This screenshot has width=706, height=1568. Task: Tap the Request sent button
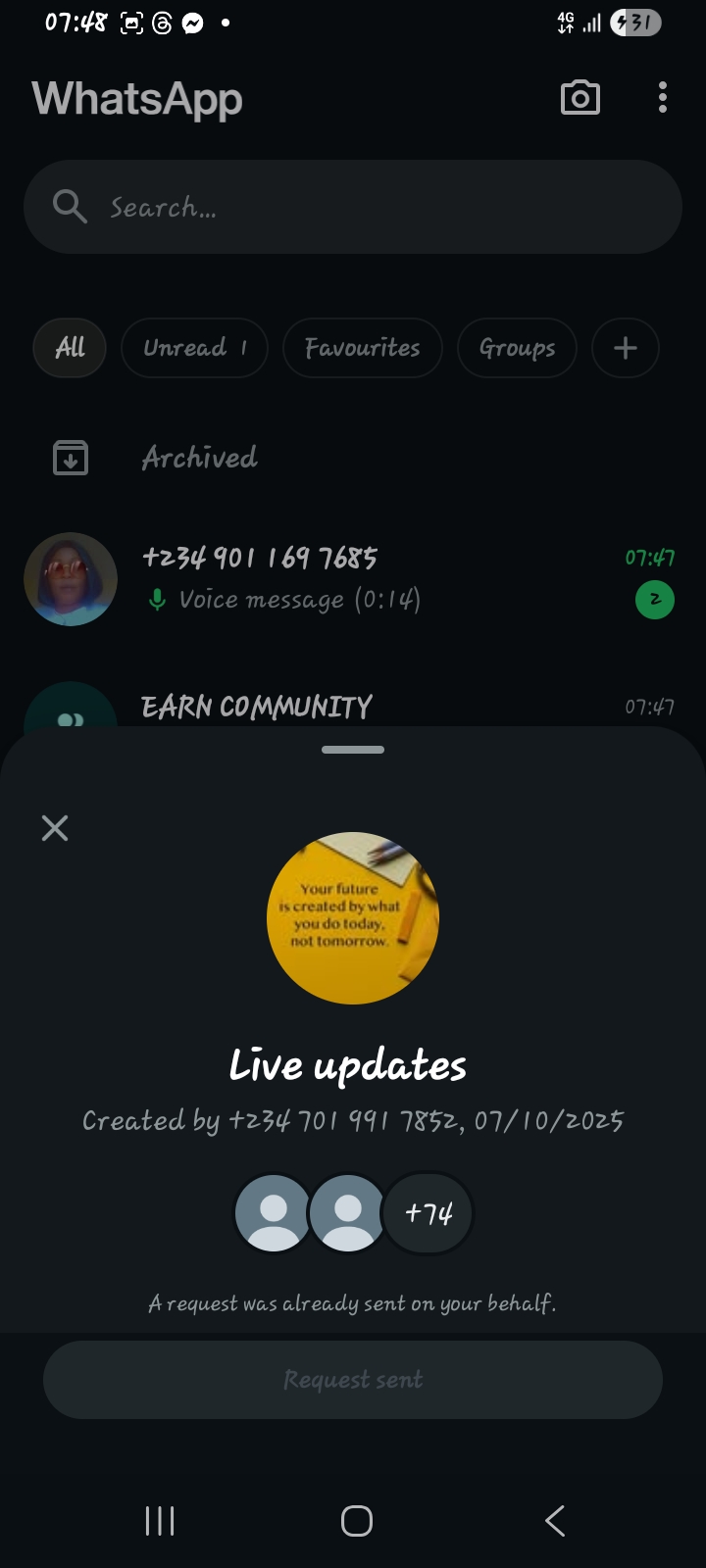point(353,1380)
